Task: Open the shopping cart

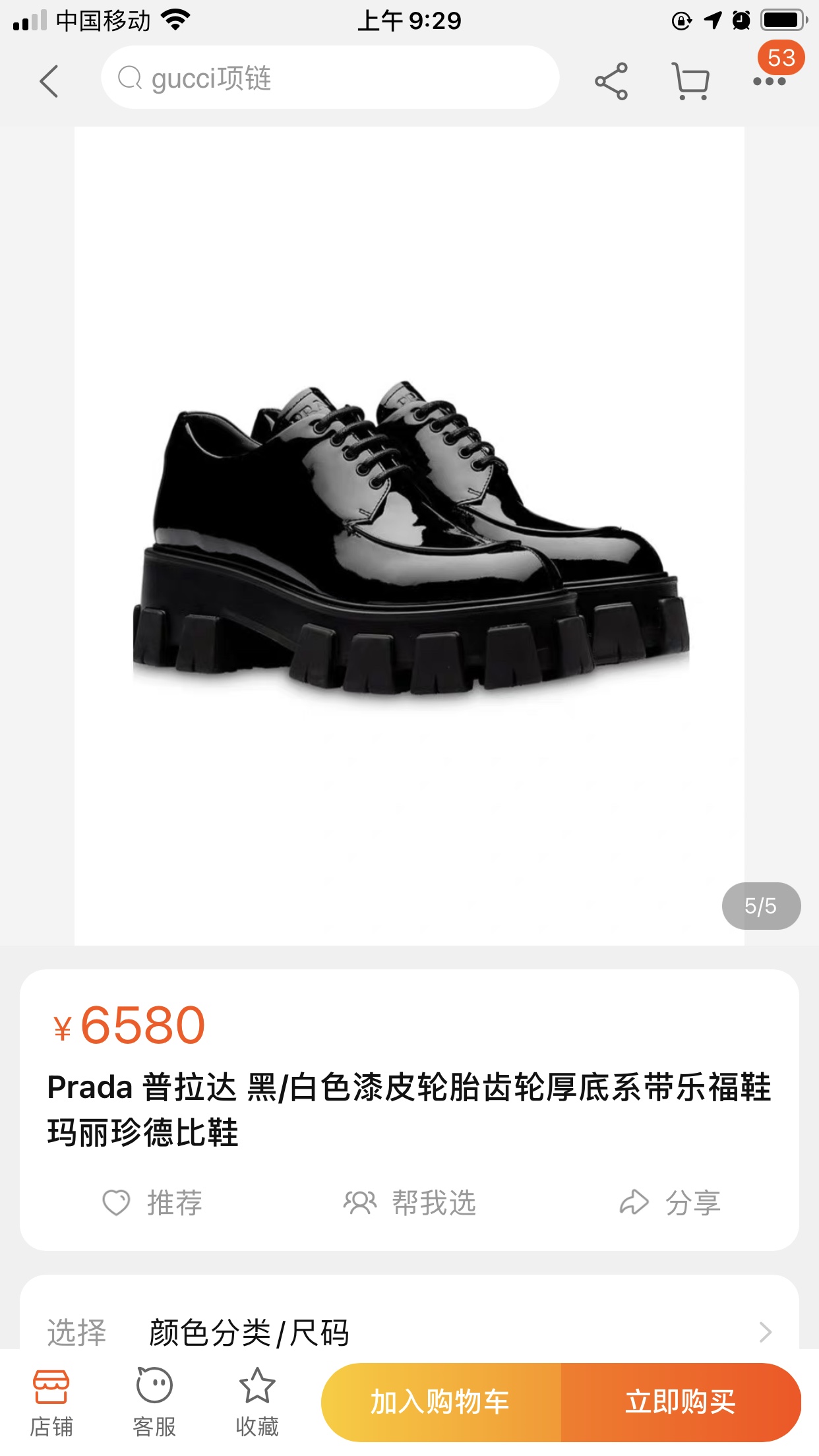Action: point(690,81)
